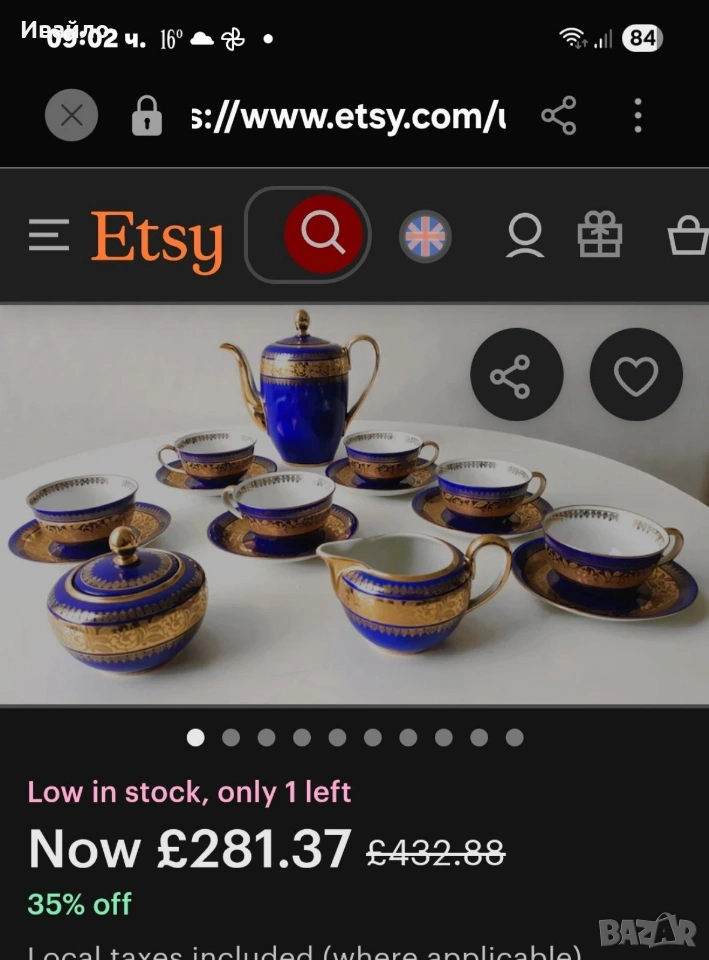View the shopping basket
The height and width of the screenshot is (960, 709).
tap(688, 236)
